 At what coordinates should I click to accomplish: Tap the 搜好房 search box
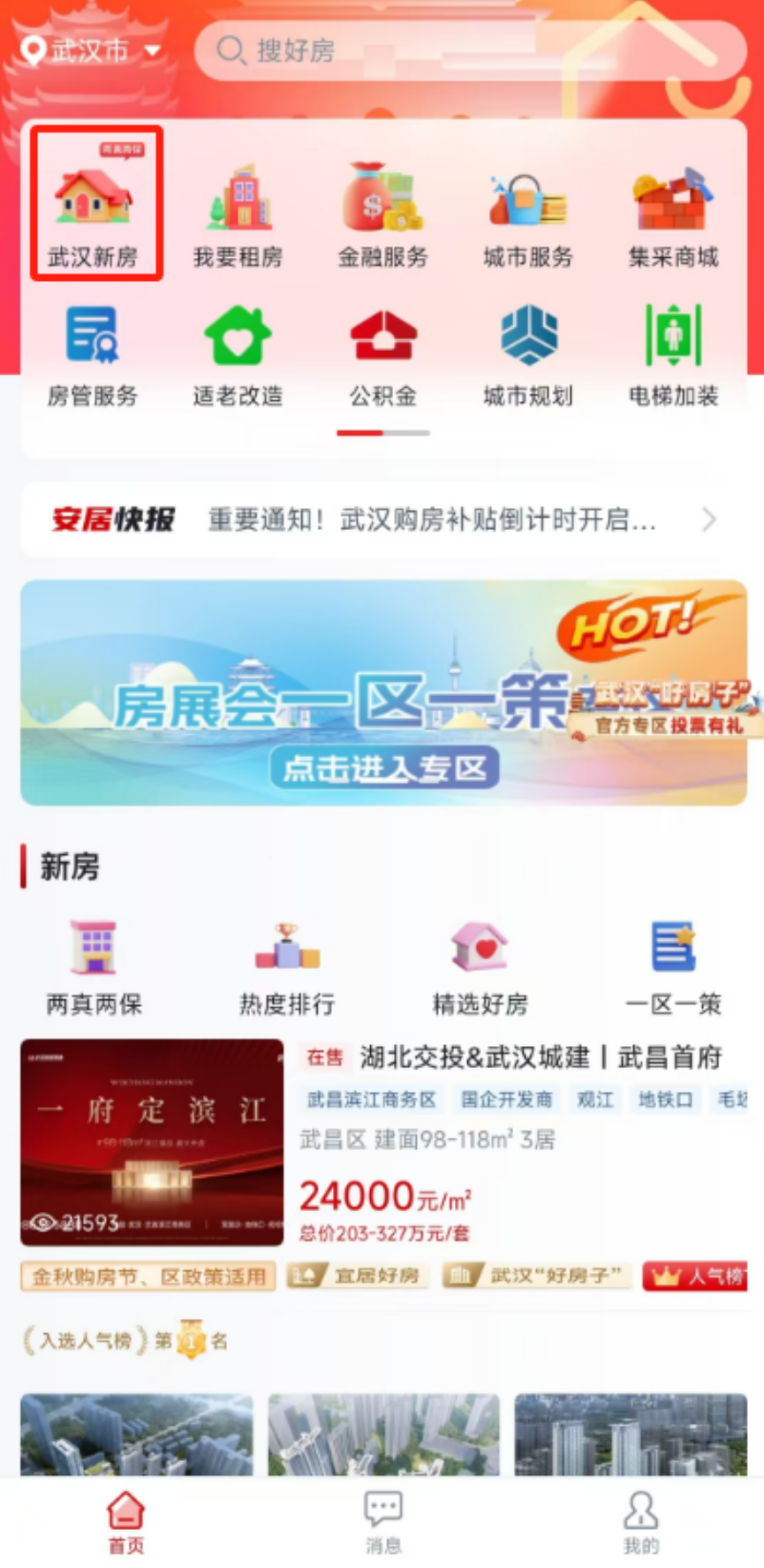click(x=470, y=50)
